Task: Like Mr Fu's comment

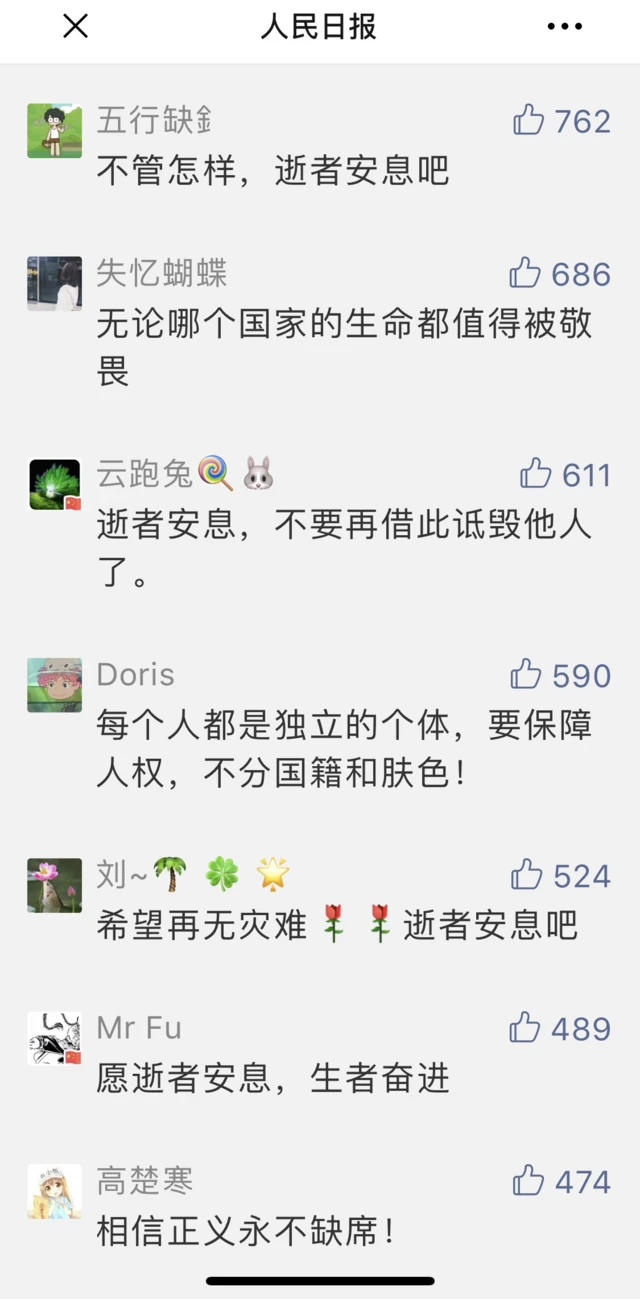Action: 525,1028
